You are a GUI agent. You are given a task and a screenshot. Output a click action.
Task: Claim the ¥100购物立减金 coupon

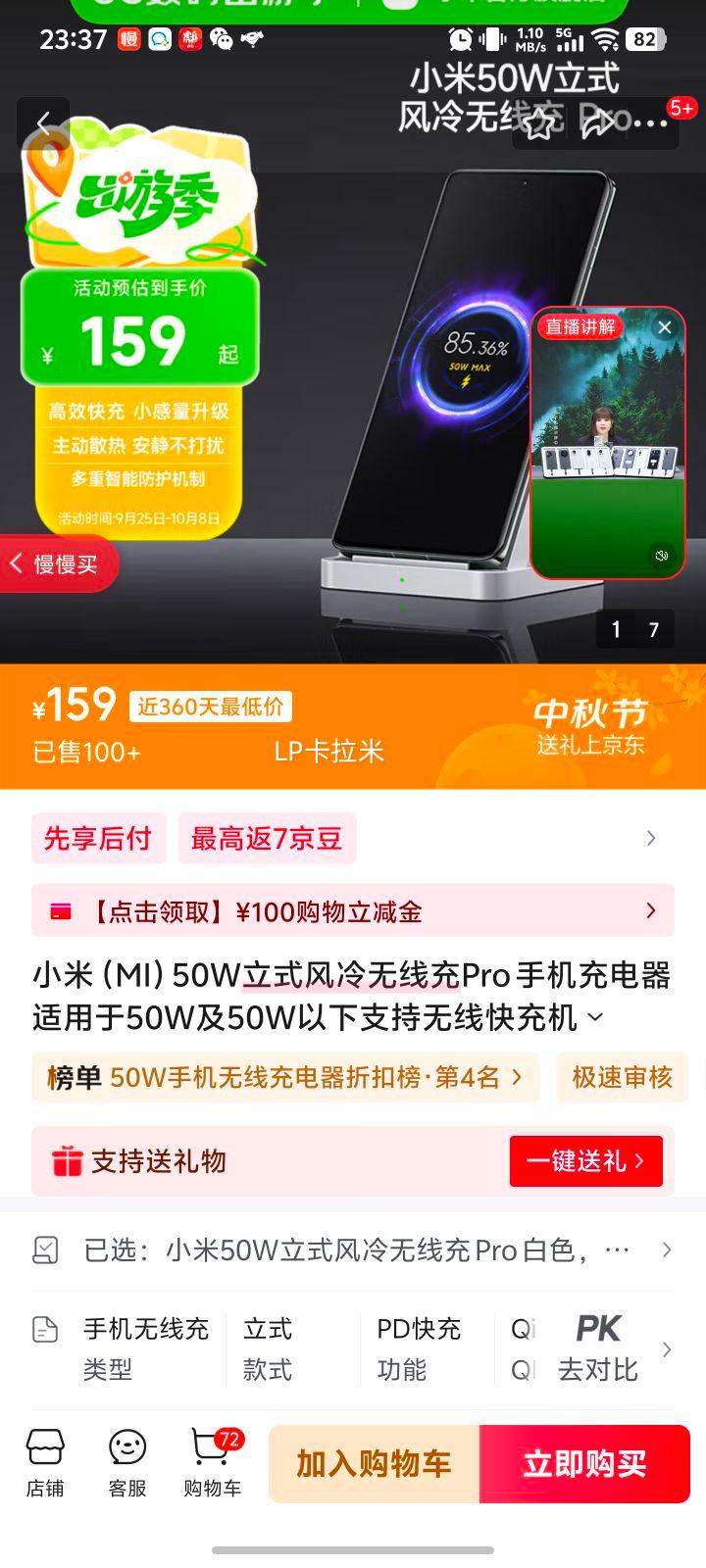(353, 911)
